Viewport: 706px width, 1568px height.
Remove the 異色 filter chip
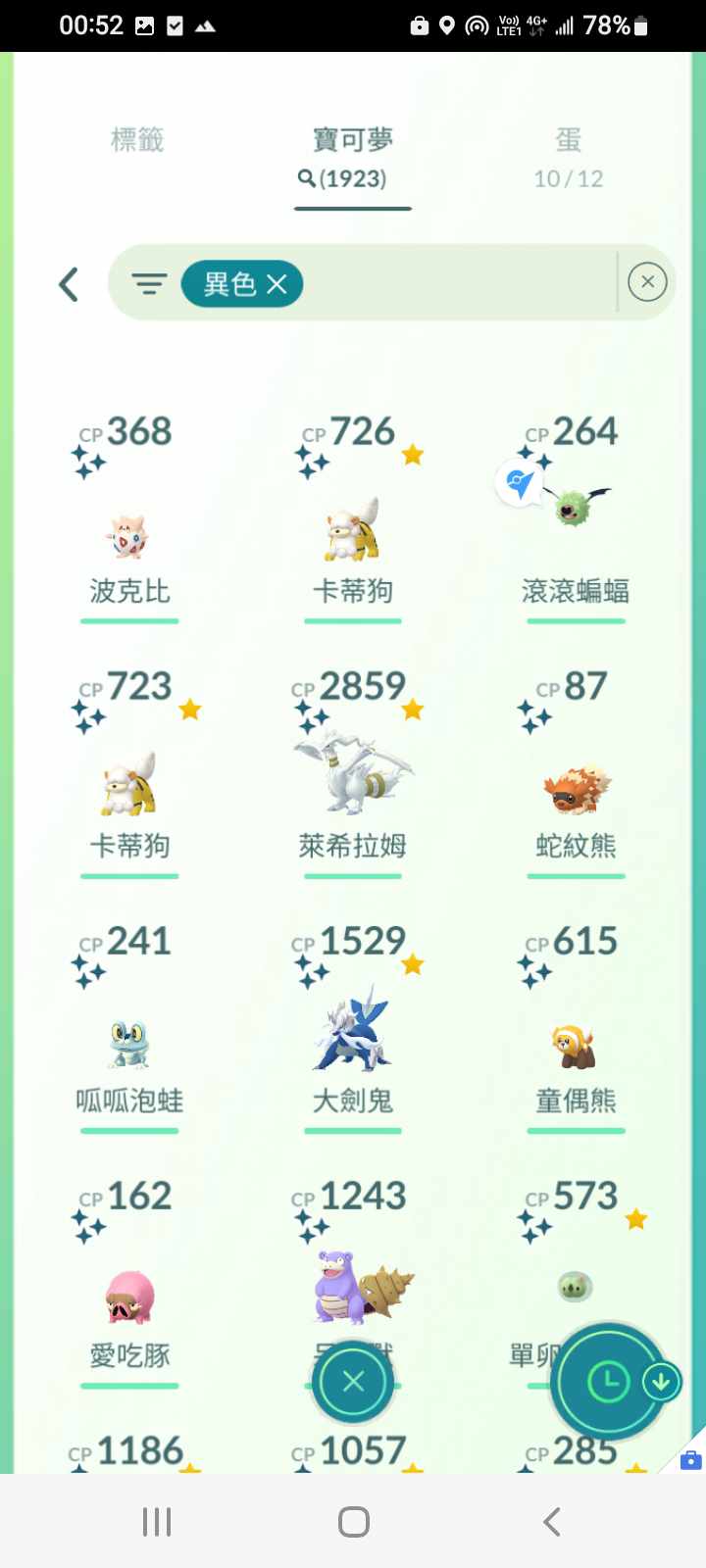point(277,284)
